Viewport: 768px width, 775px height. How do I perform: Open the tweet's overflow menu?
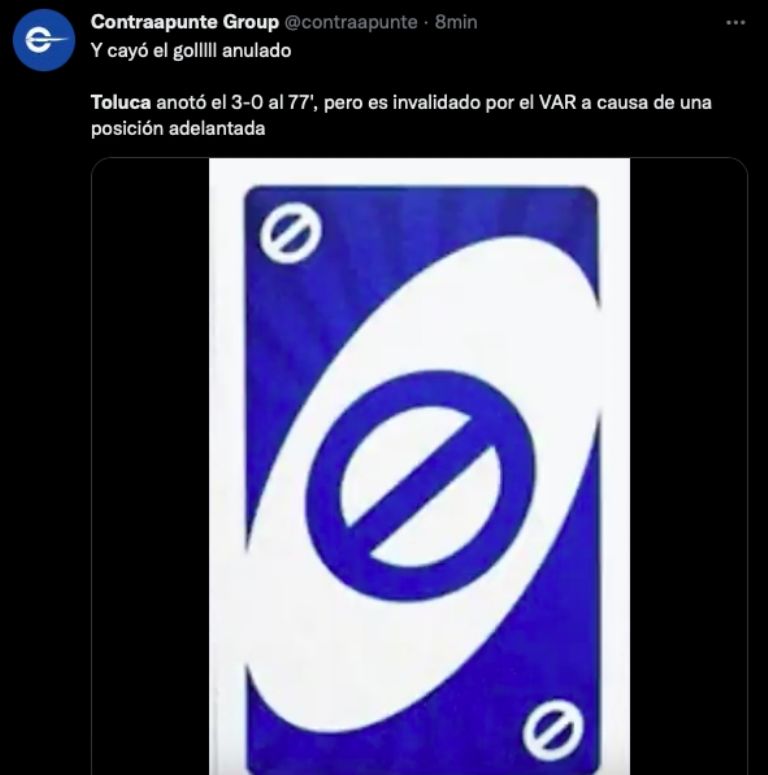click(737, 22)
